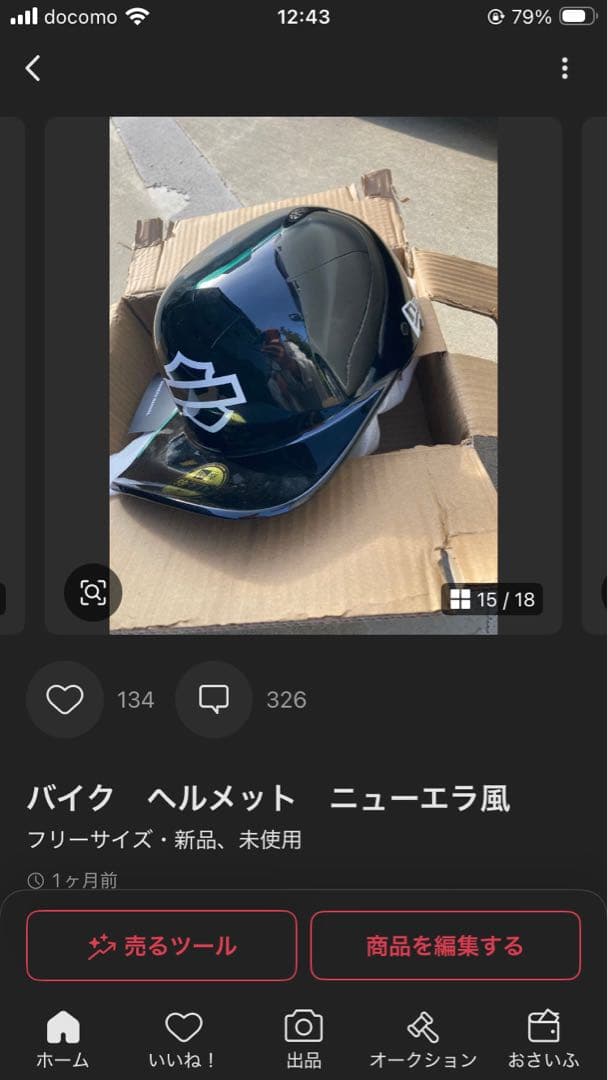Open the 15 / 18 photo grid view
608x1080 pixels.
pyautogui.click(x=492, y=599)
